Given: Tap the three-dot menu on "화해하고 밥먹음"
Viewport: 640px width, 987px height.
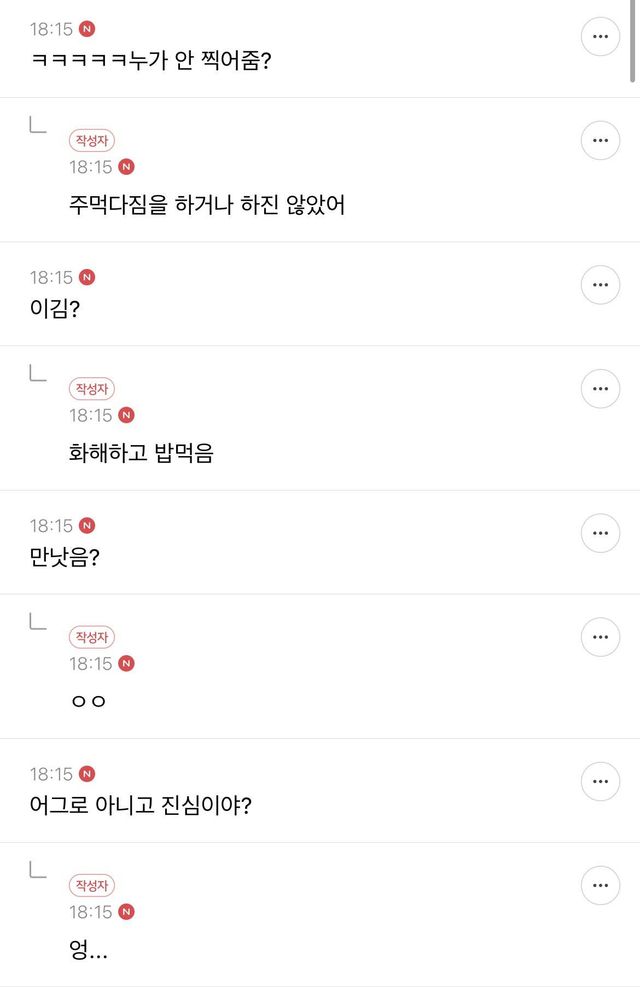Looking at the screenshot, I should [x=600, y=388].
